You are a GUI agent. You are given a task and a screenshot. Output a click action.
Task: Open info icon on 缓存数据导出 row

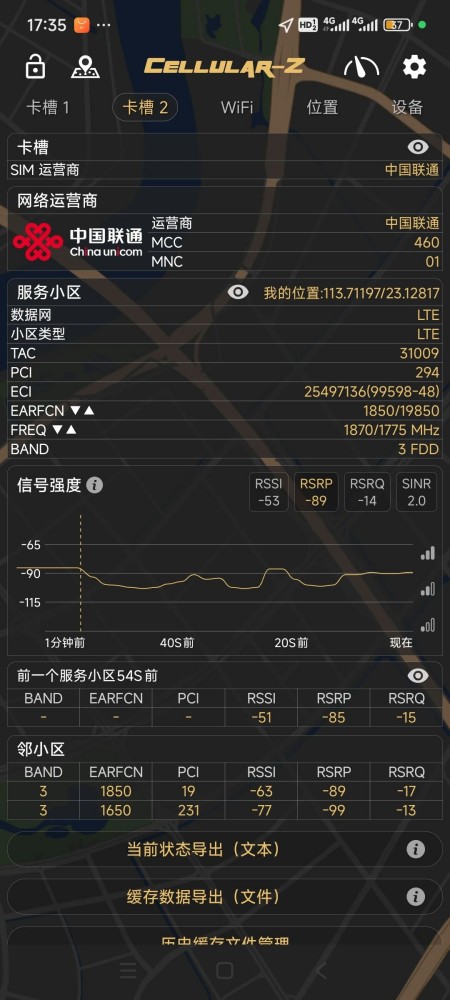tap(416, 897)
